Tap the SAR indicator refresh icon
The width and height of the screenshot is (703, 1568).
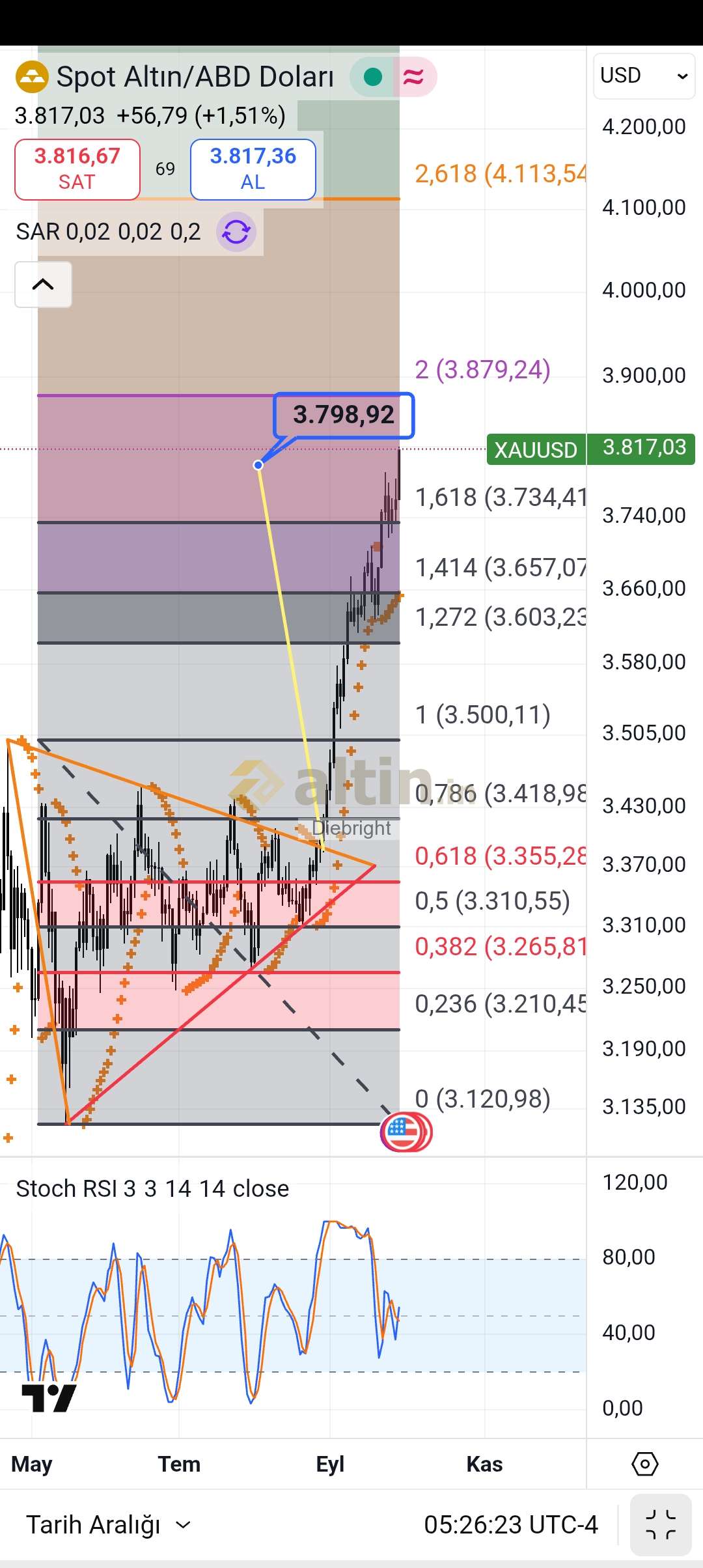[x=236, y=232]
